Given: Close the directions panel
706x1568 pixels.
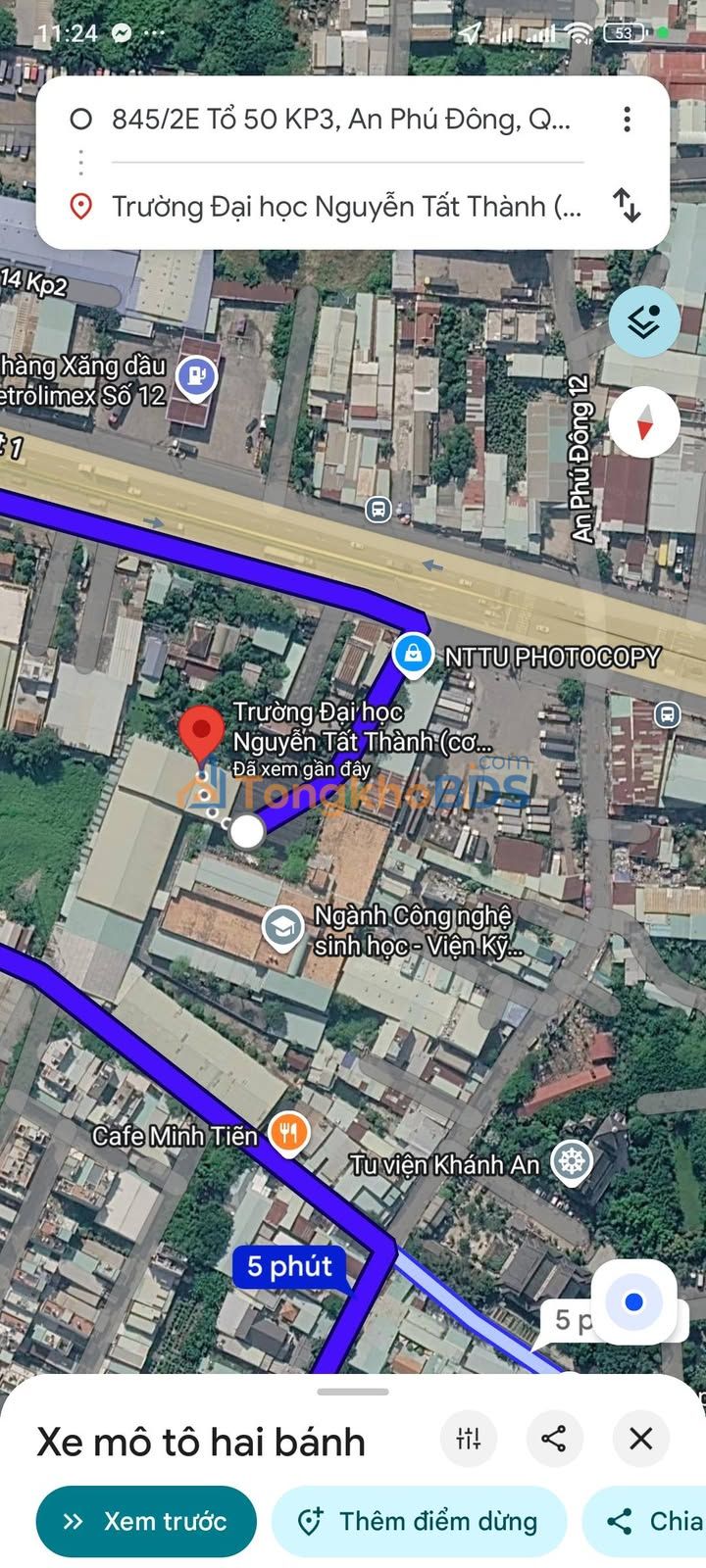Looking at the screenshot, I should click(640, 1439).
